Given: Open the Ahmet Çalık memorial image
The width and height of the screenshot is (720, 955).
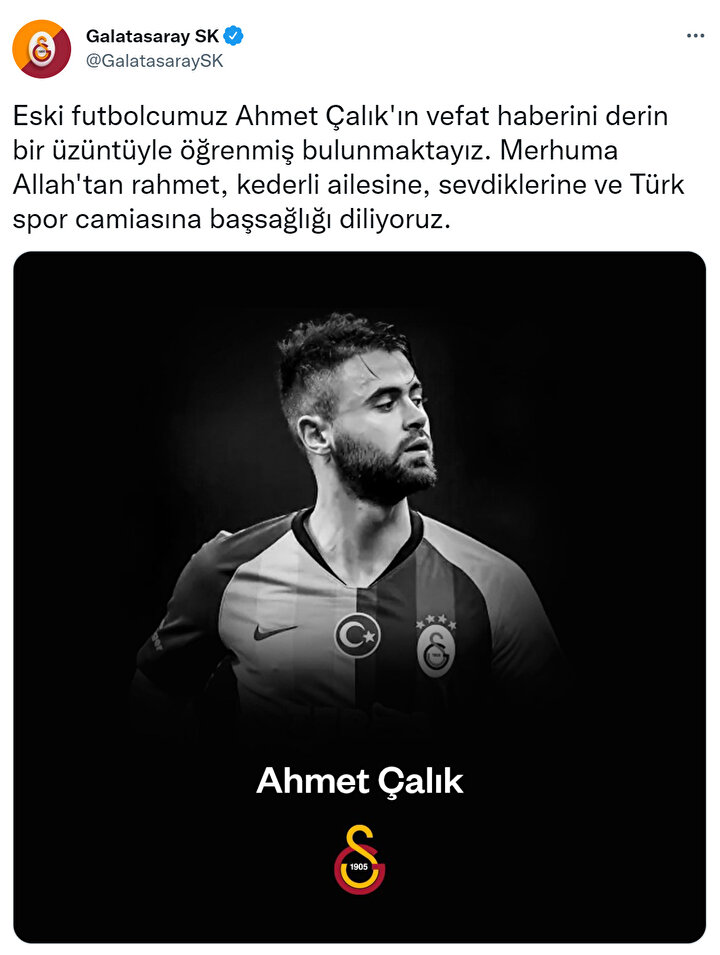Looking at the screenshot, I should point(360,596).
